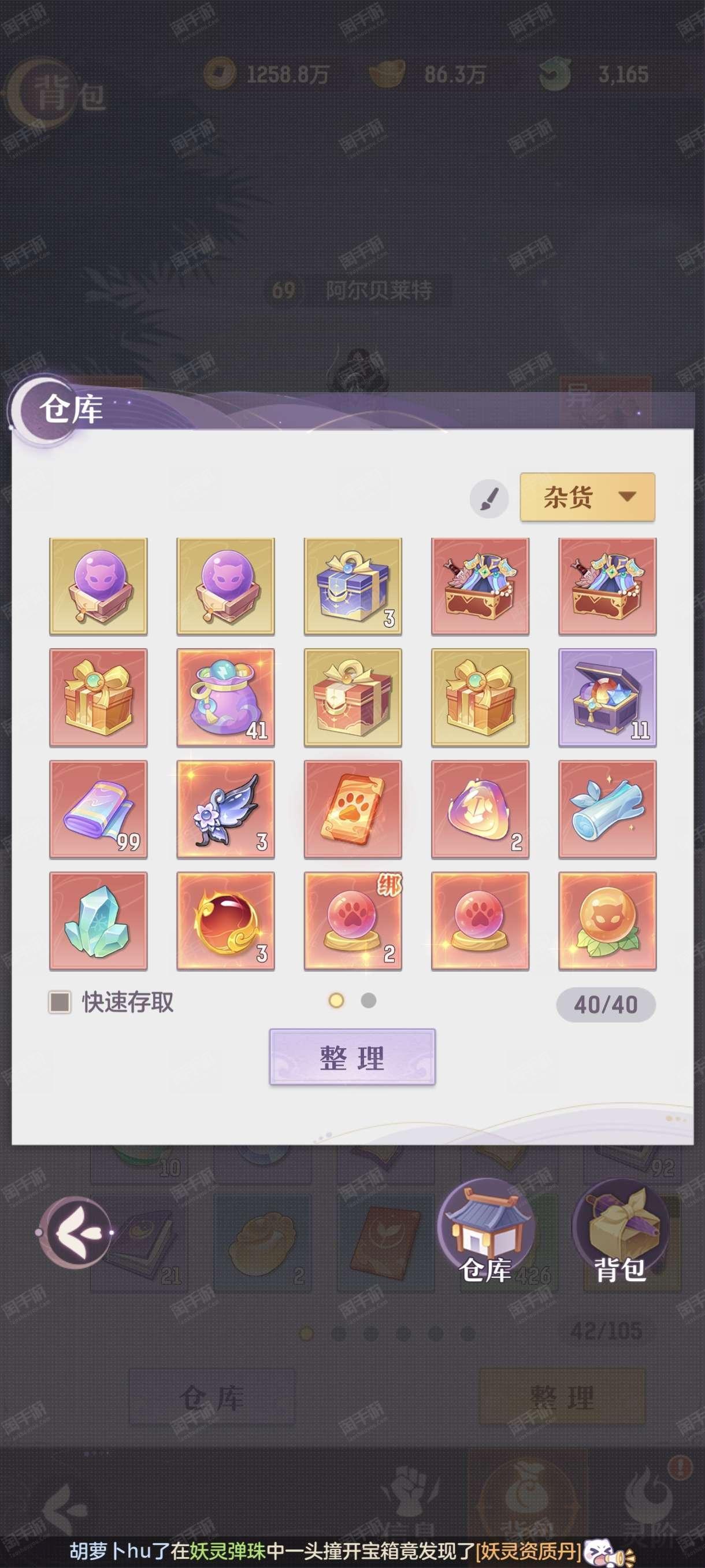
Task: Select the cloth roll item with 99
Action: coord(99,809)
